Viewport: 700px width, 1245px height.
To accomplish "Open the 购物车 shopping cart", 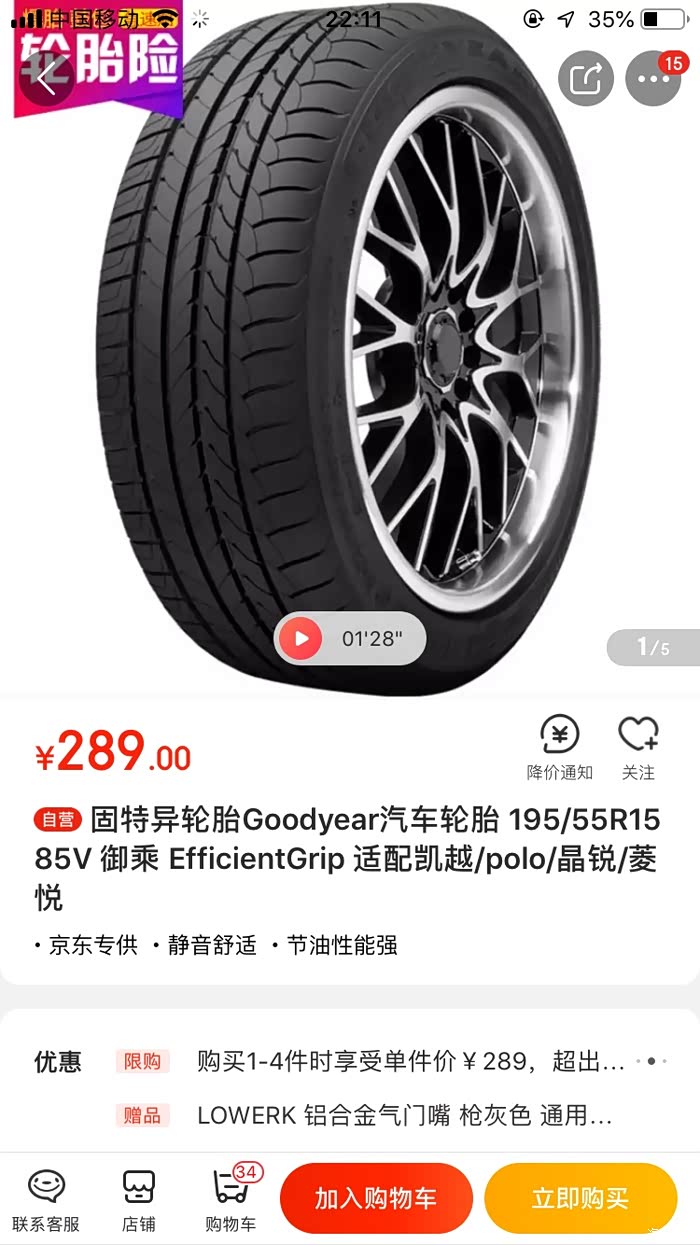I will pyautogui.click(x=231, y=1199).
